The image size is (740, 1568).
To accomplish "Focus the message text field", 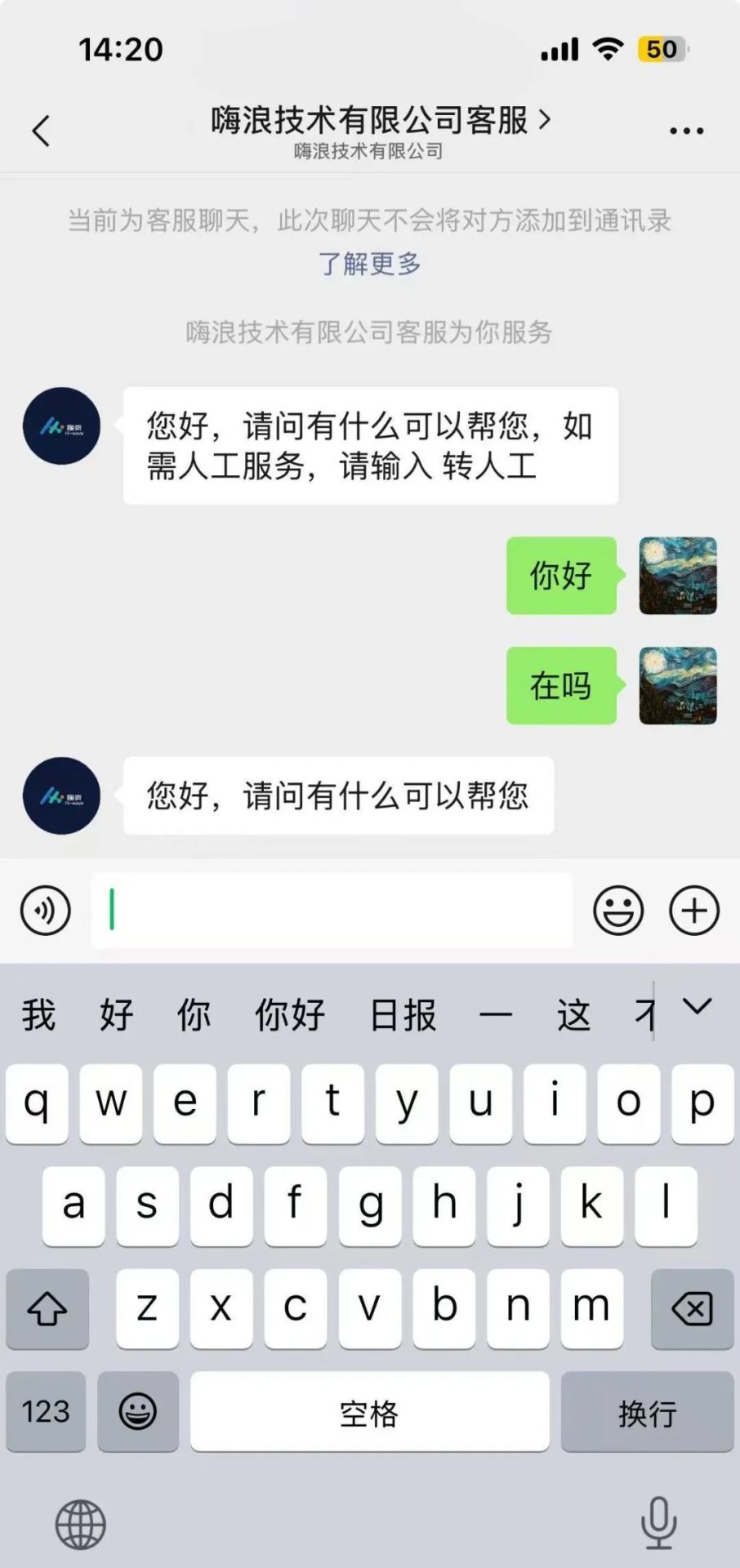I will click(332, 910).
